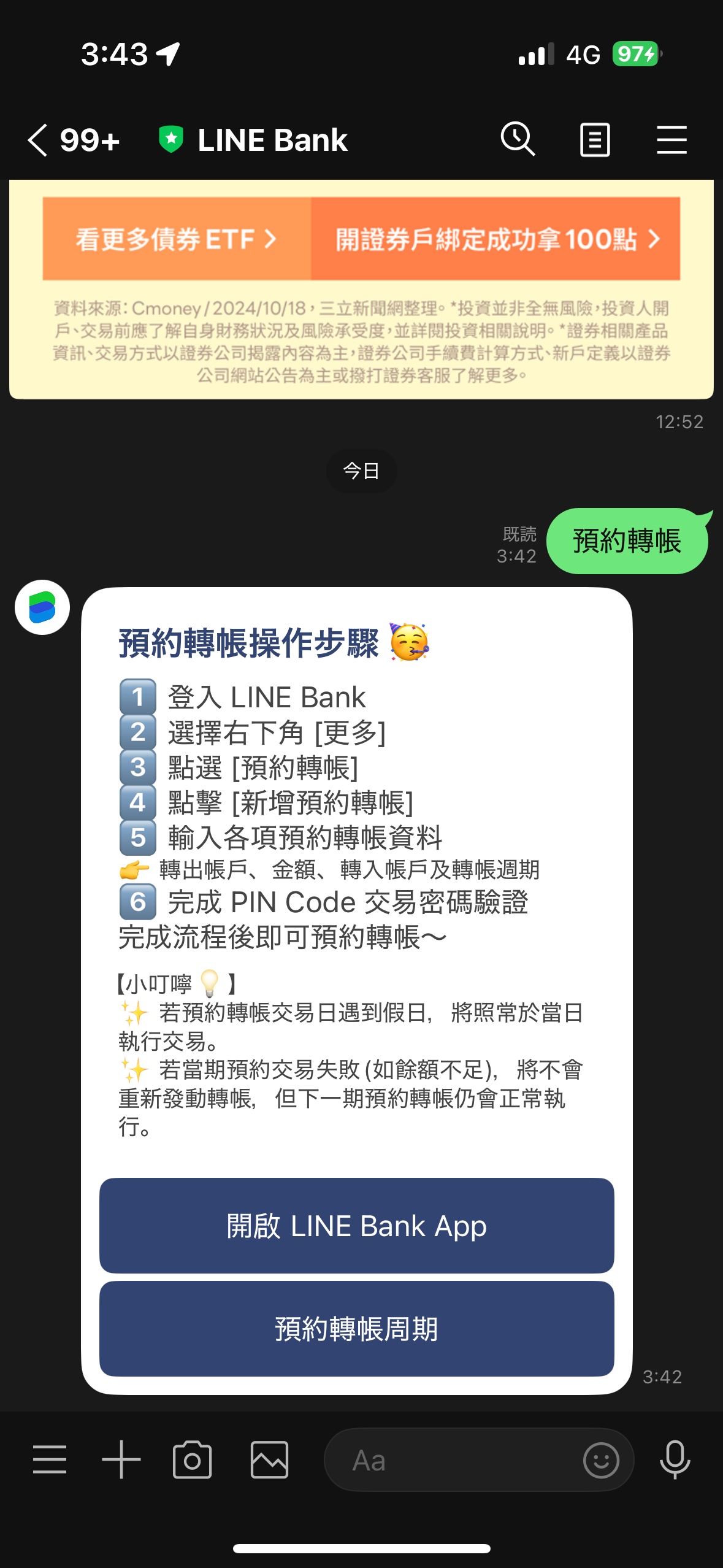Open the plus attachment options

121,1459
